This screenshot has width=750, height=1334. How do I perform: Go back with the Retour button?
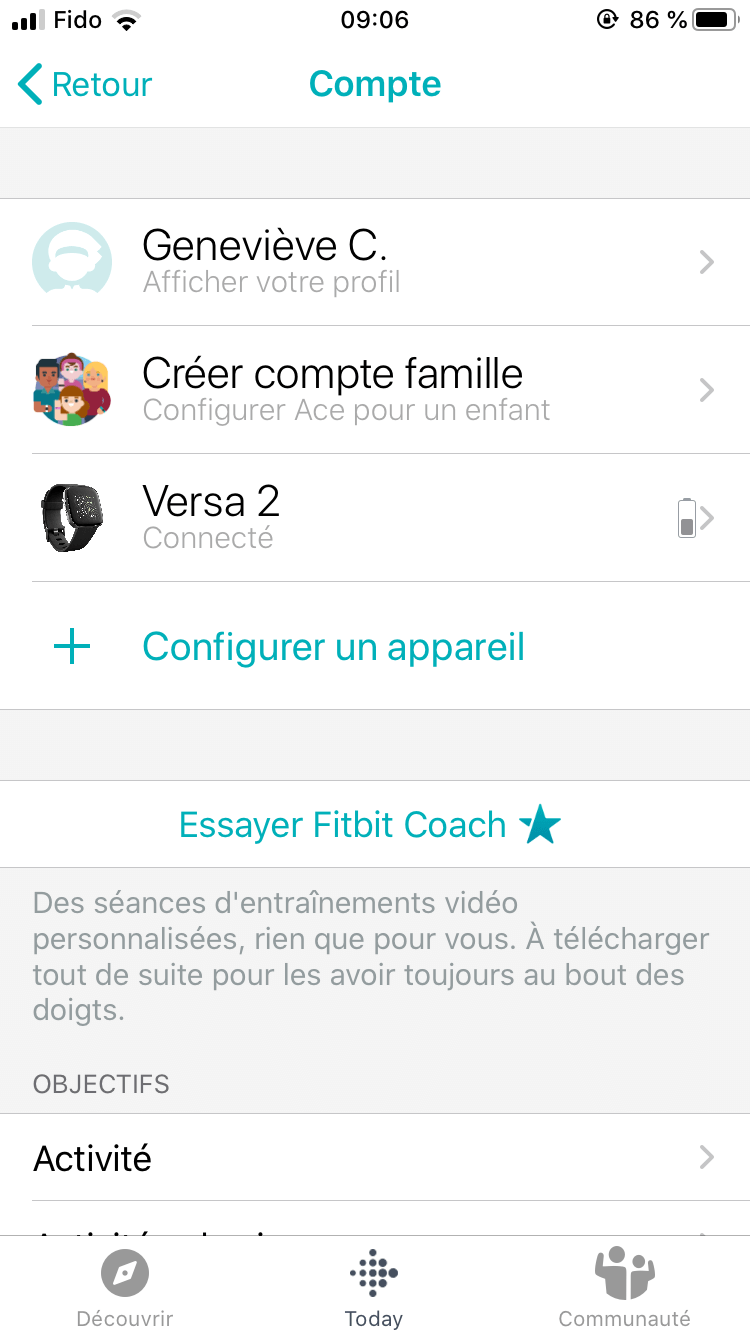click(85, 85)
